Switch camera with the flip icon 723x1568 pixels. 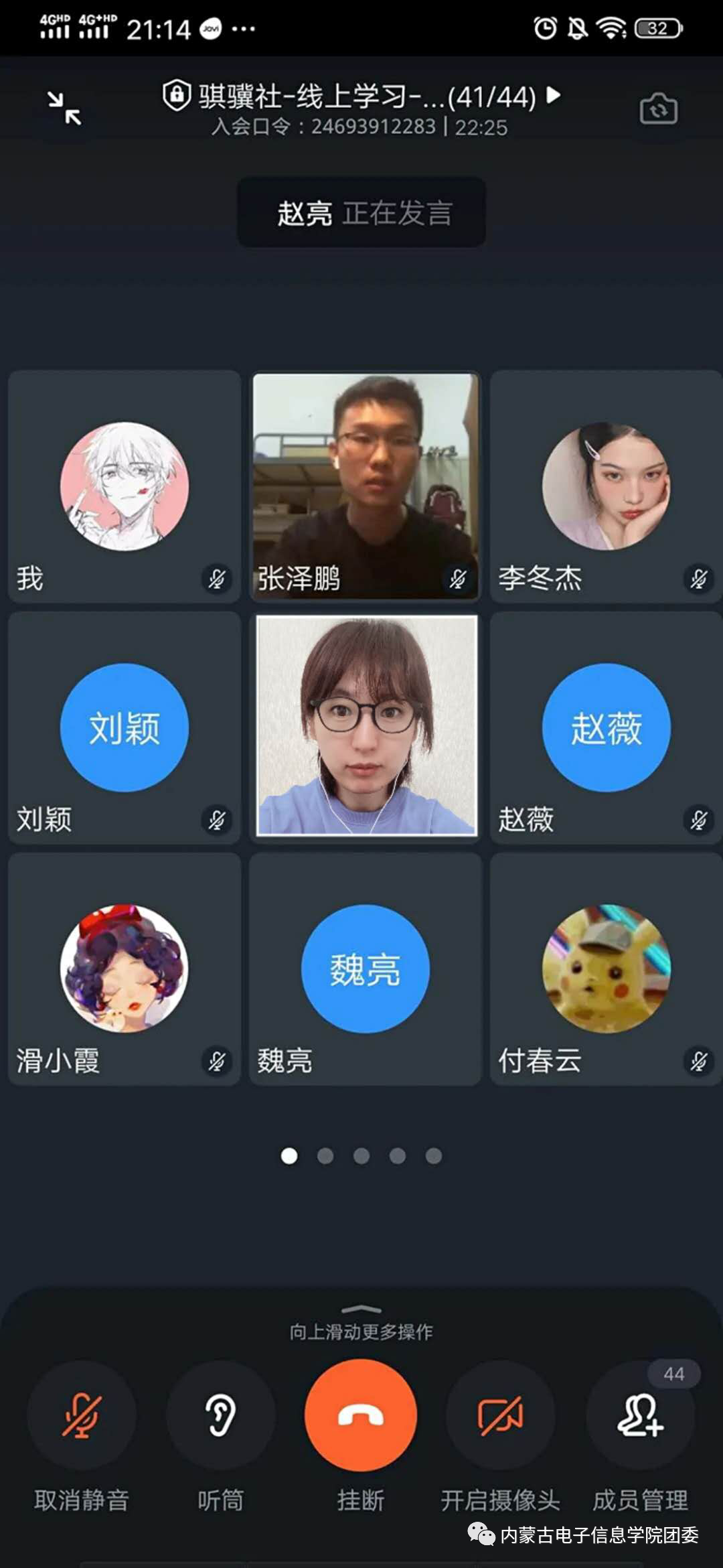659,109
